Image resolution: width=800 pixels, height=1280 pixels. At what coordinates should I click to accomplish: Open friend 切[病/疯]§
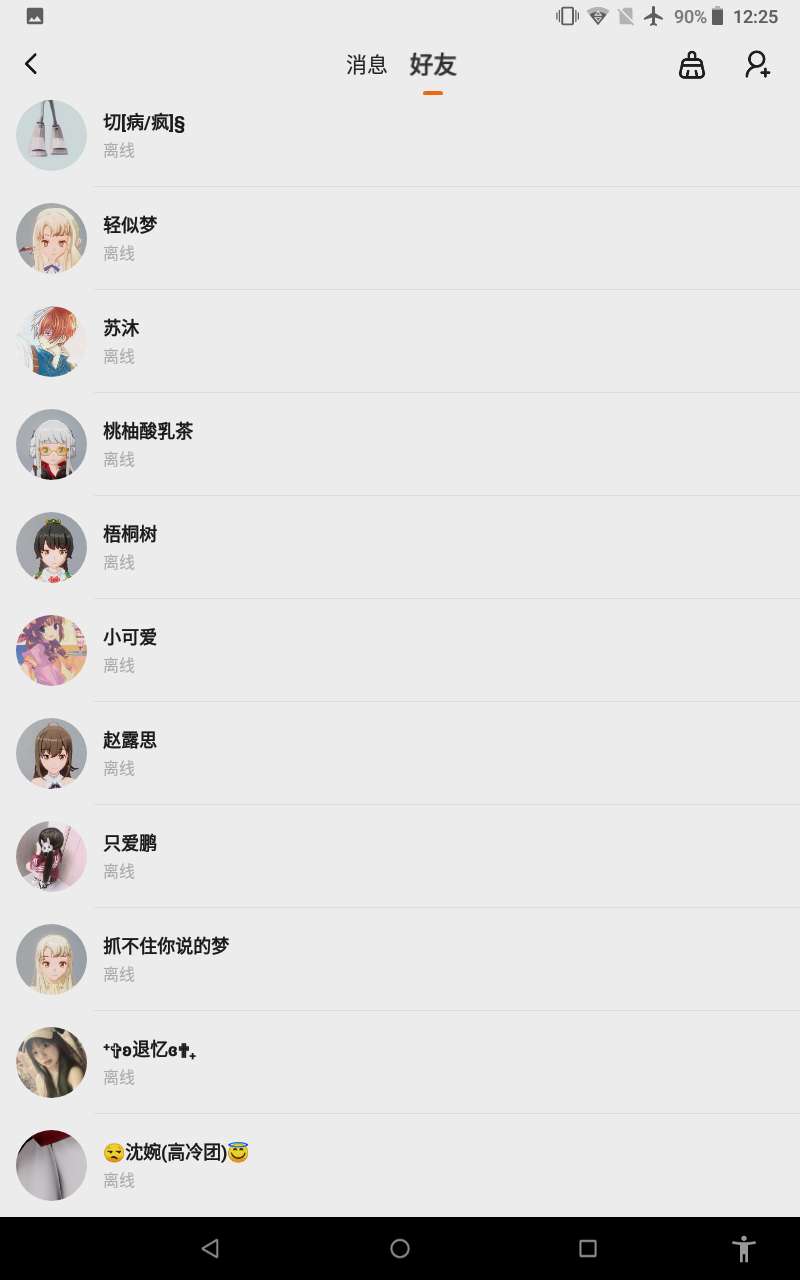(x=400, y=136)
